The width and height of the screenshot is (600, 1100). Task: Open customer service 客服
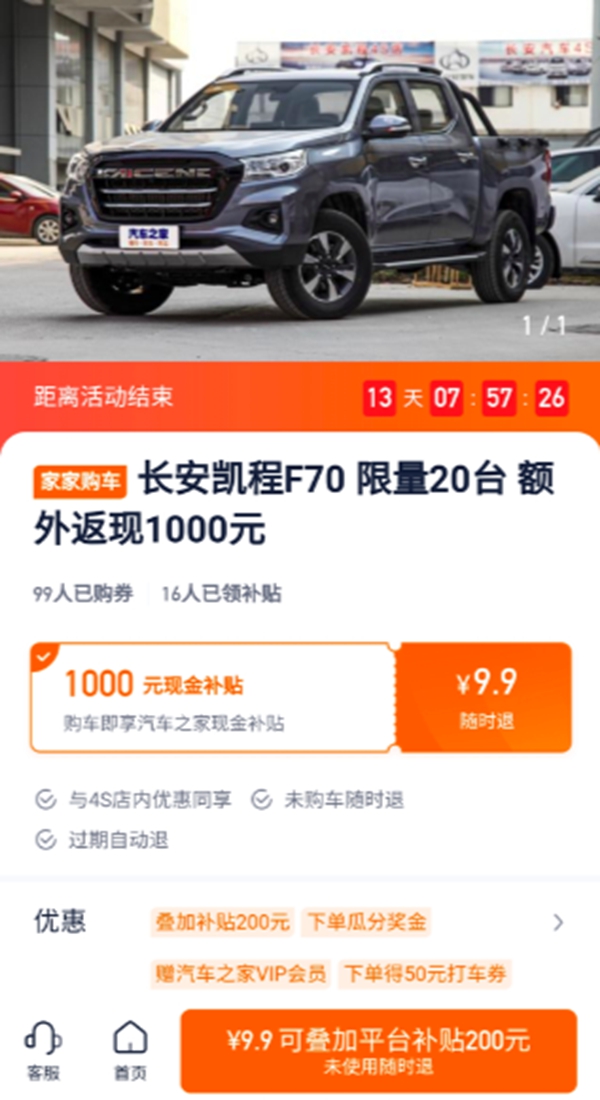(x=43, y=1050)
